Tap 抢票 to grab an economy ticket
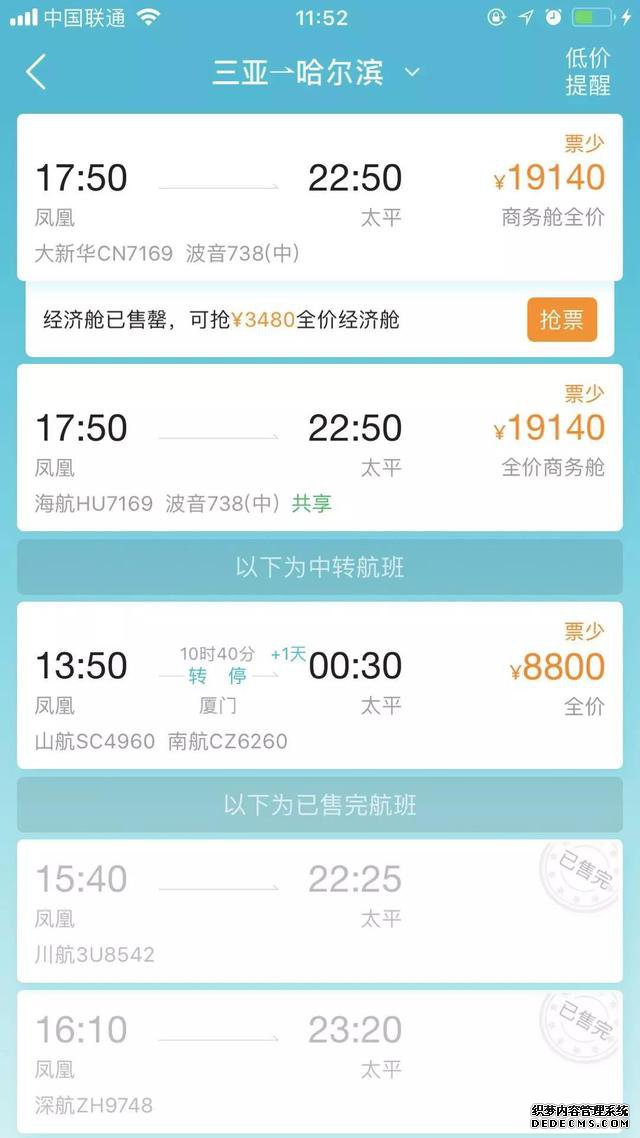Screen dimensions: 640x1138 [561, 320]
